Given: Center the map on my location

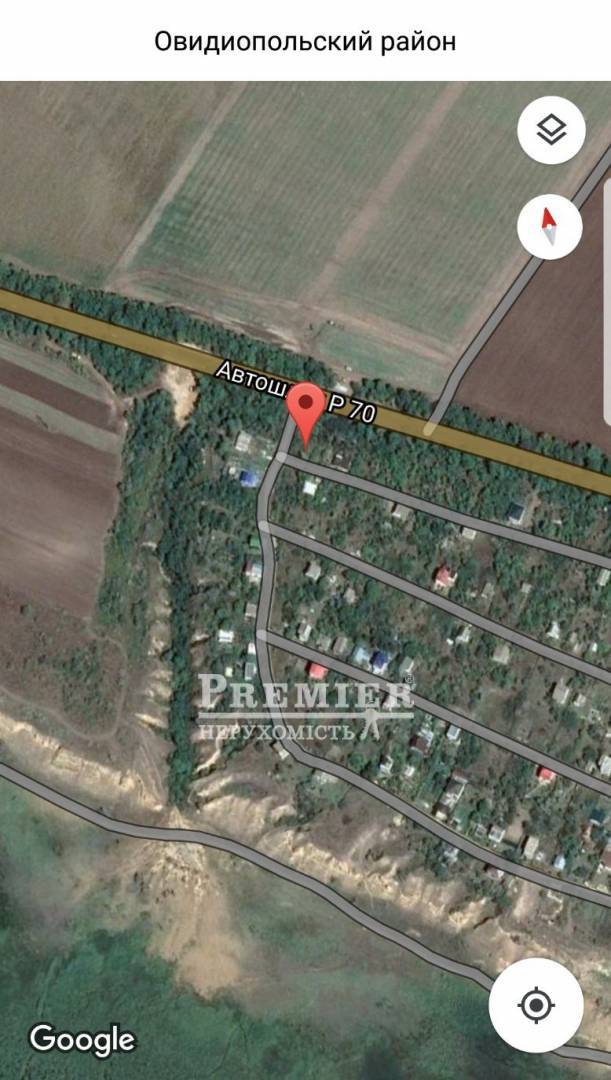Looking at the screenshot, I should pos(536,1005).
